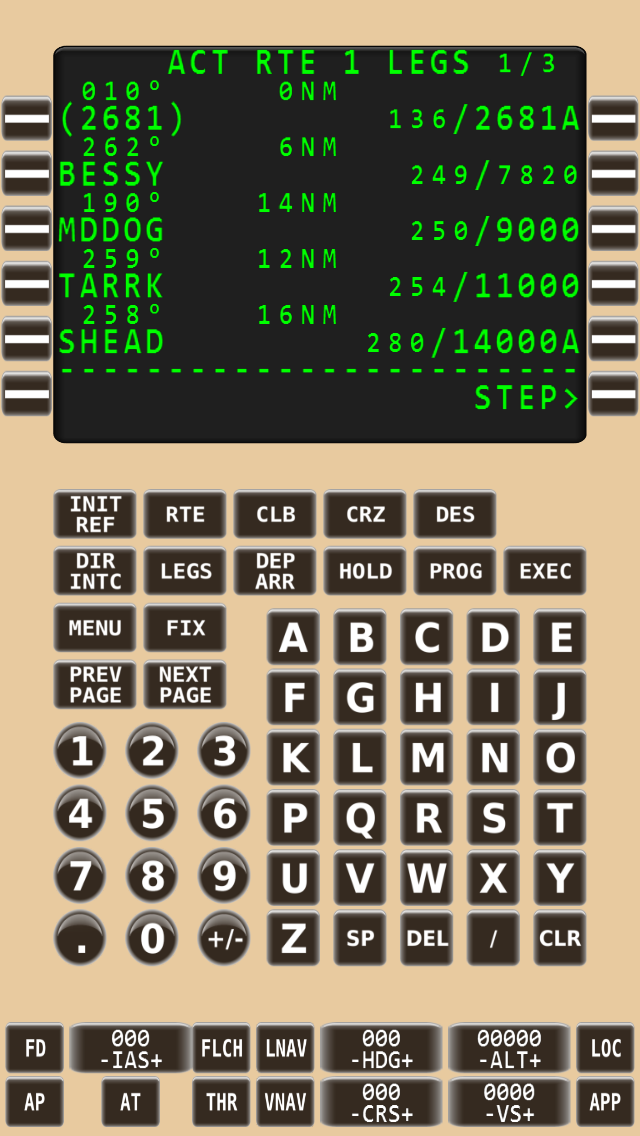The width and height of the screenshot is (640, 1136).
Task: Tap the FLCH button
Action: (221, 1048)
